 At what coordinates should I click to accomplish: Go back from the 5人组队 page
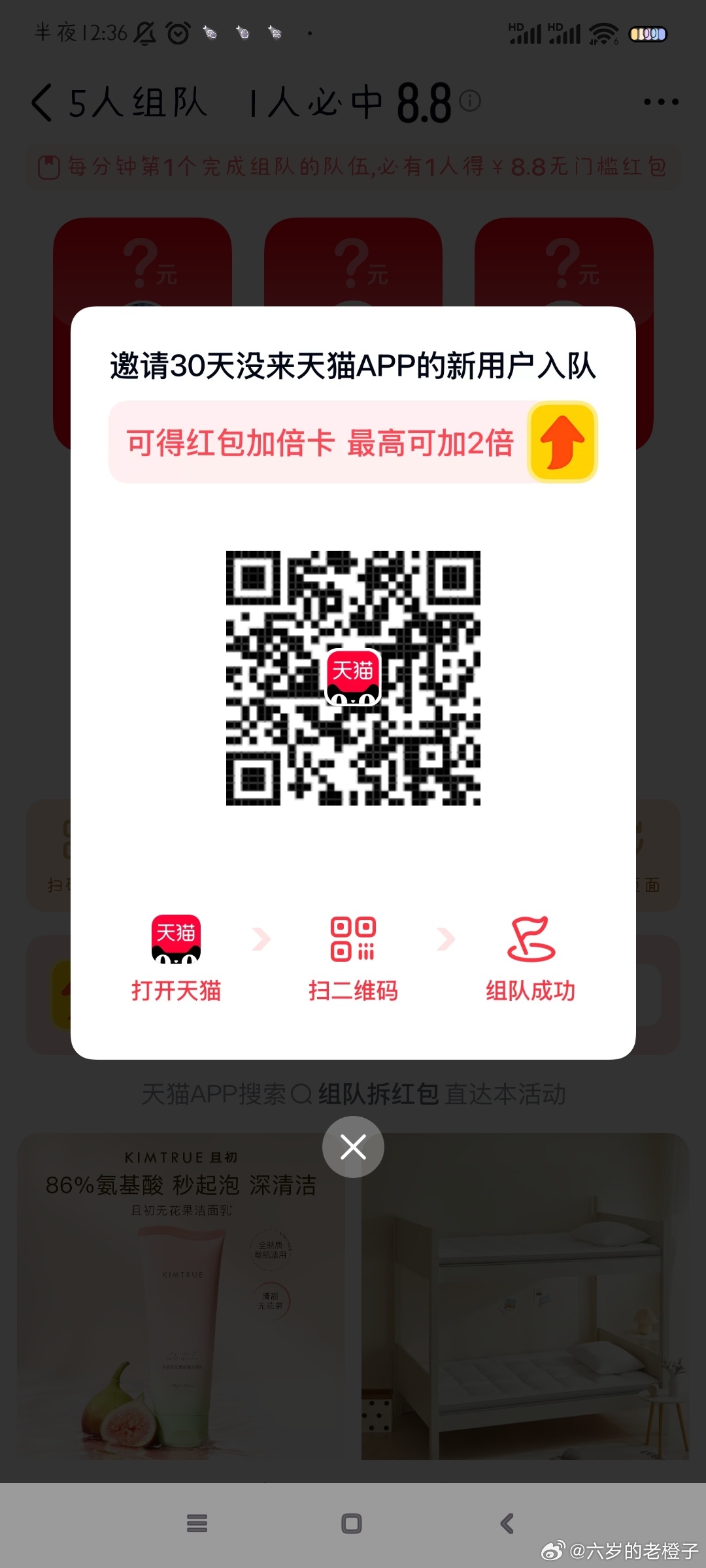tap(42, 103)
